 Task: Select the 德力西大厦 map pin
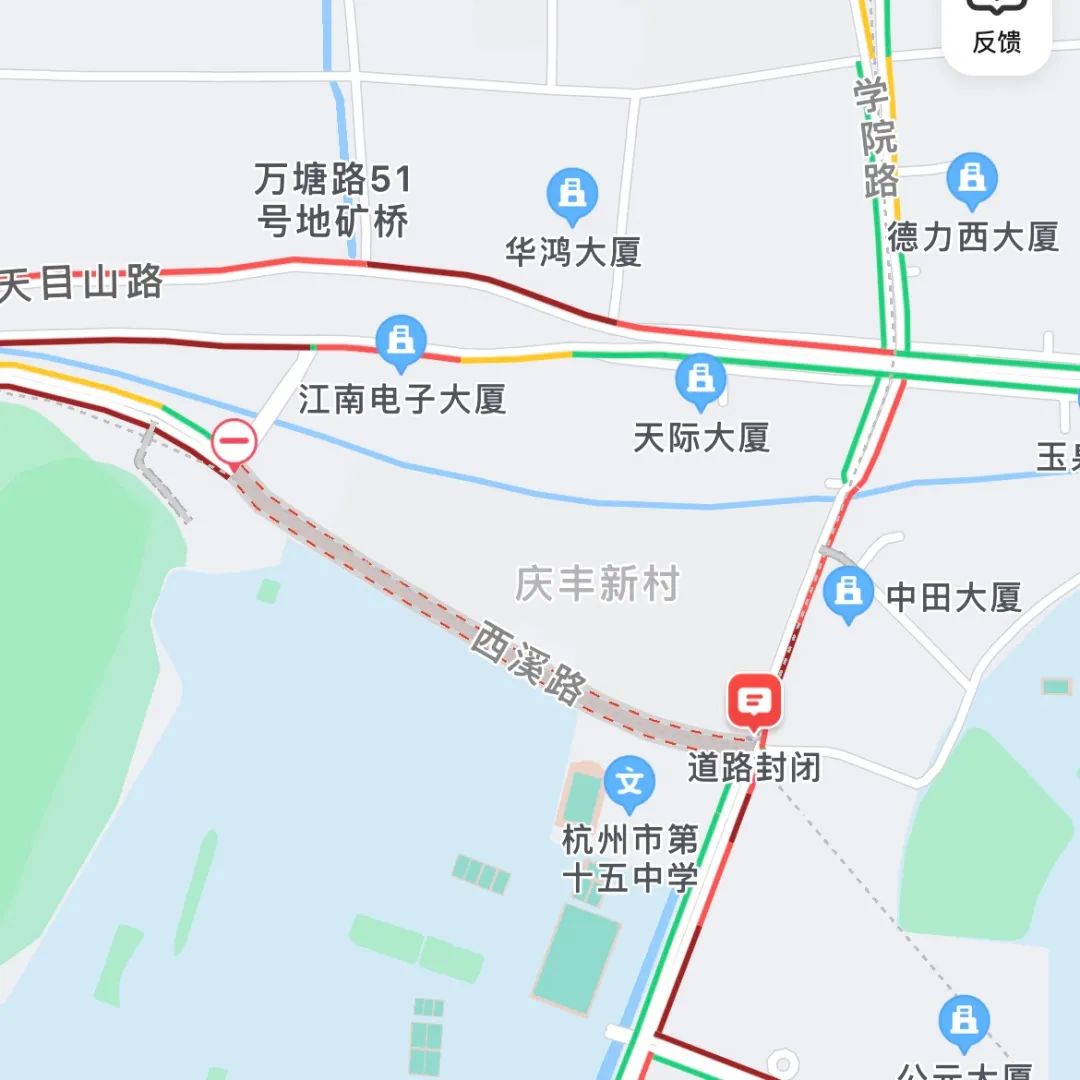970,179
